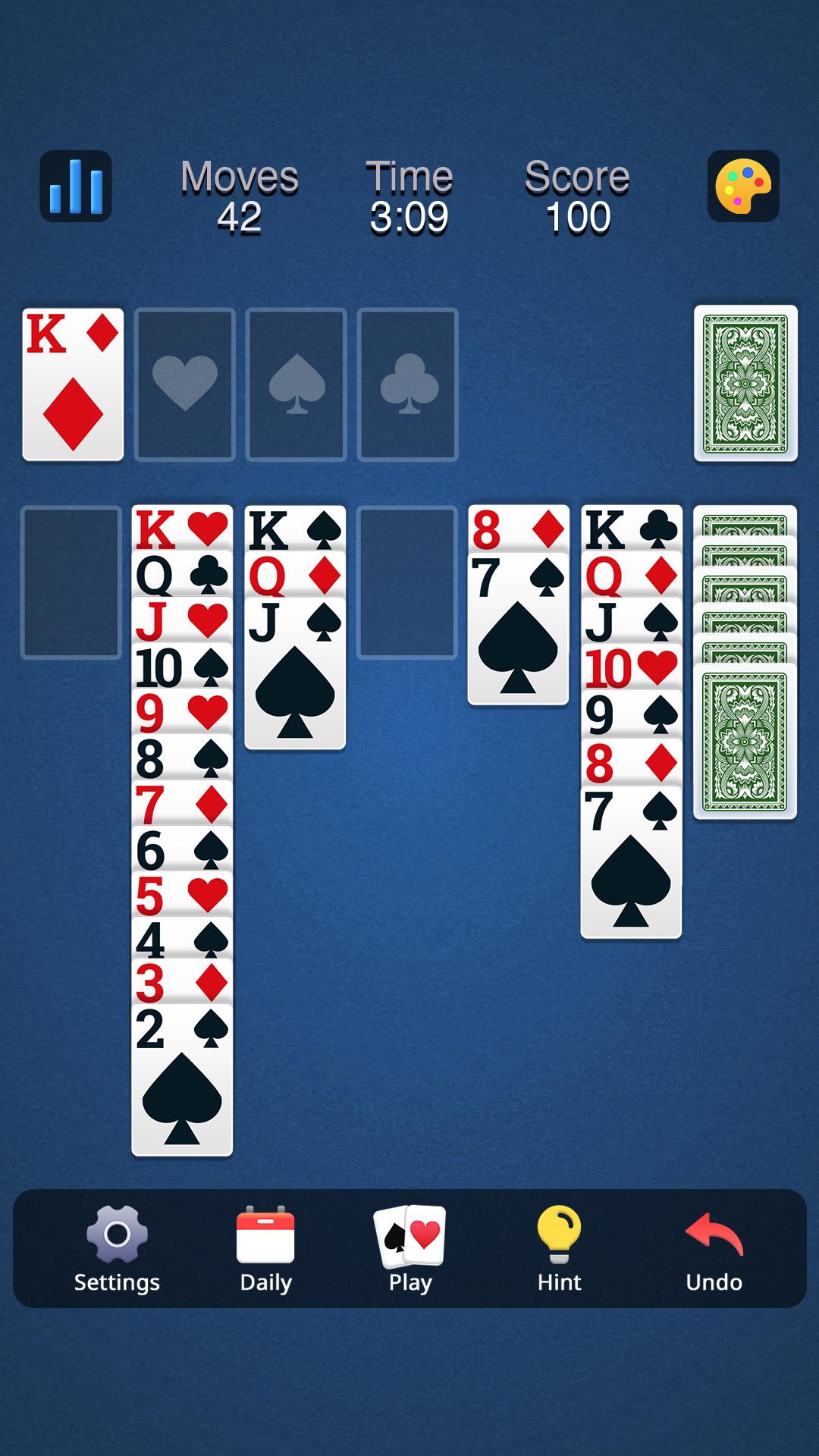Undo the last move
The image size is (819, 1456).
click(x=714, y=1249)
